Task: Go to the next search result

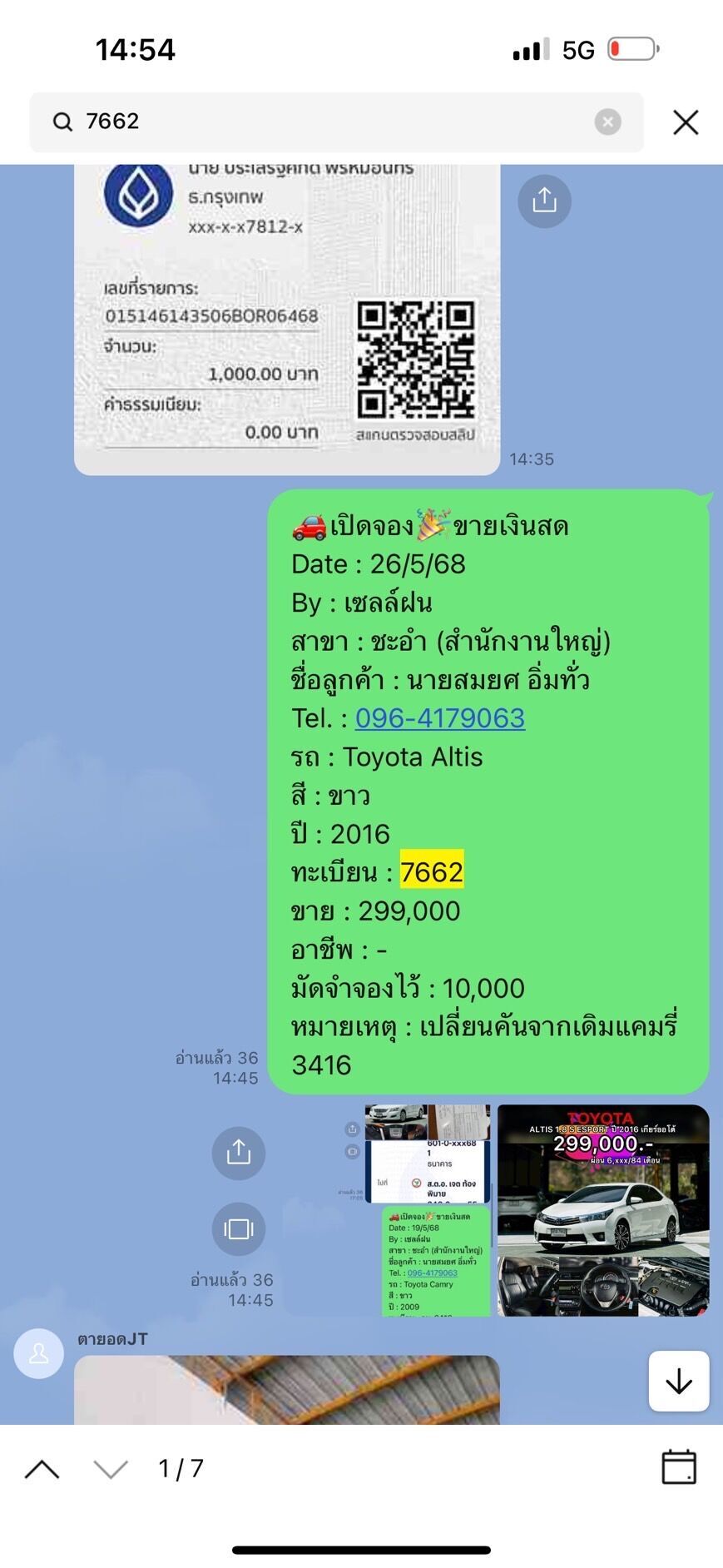Action: pyautogui.click(x=111, y=1469)
